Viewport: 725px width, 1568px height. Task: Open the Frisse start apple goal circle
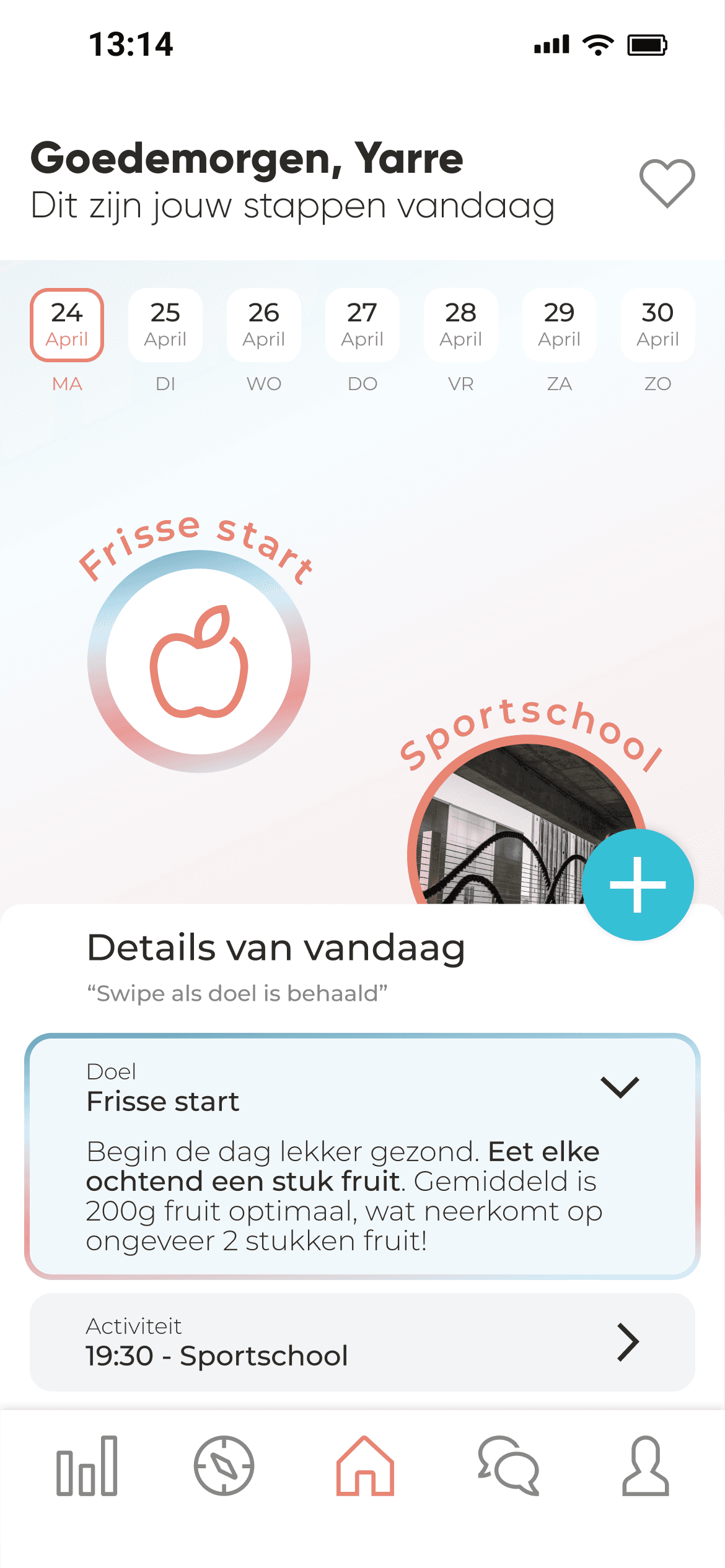coord(199,661)
